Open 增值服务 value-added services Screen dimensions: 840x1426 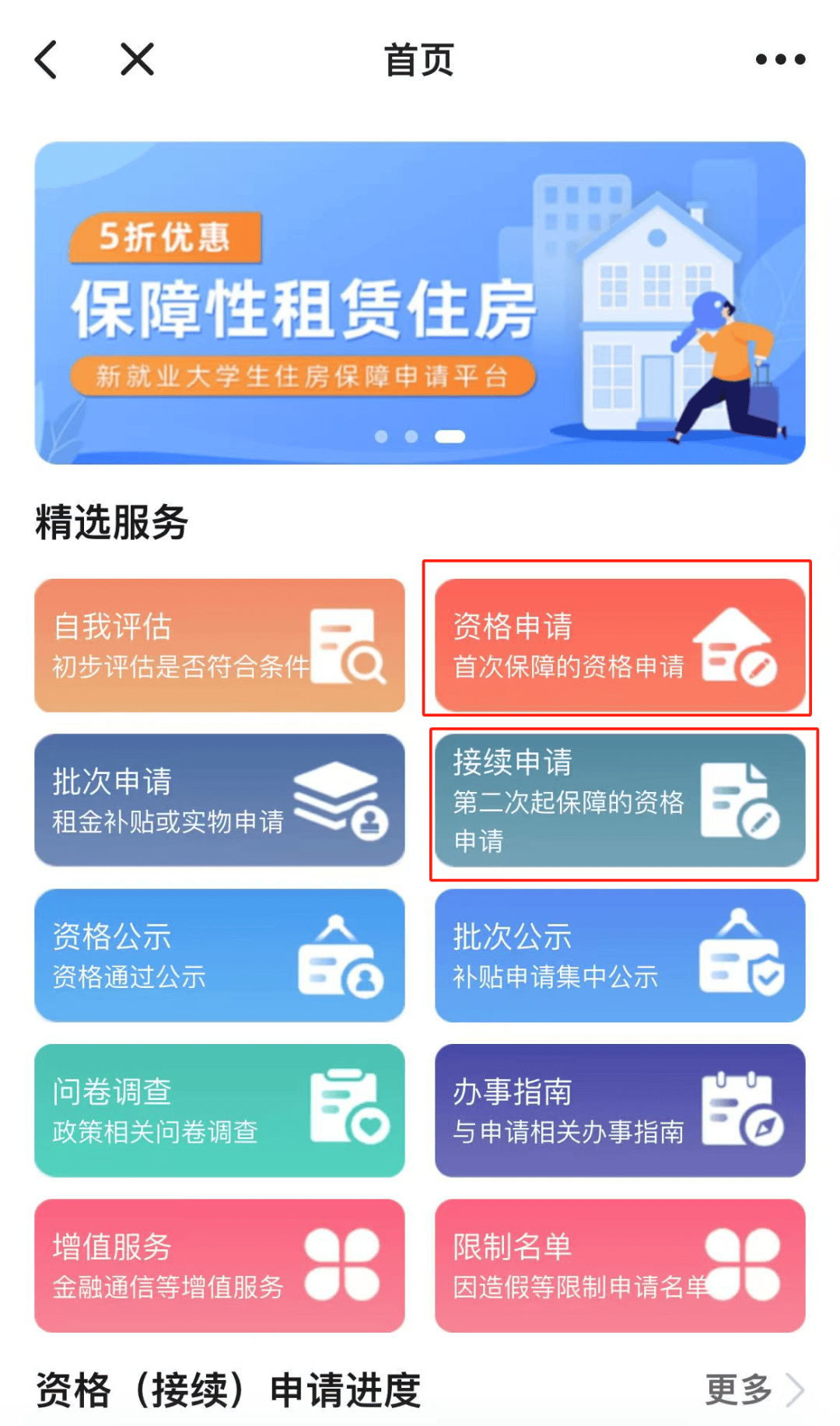pos(219,1266)
